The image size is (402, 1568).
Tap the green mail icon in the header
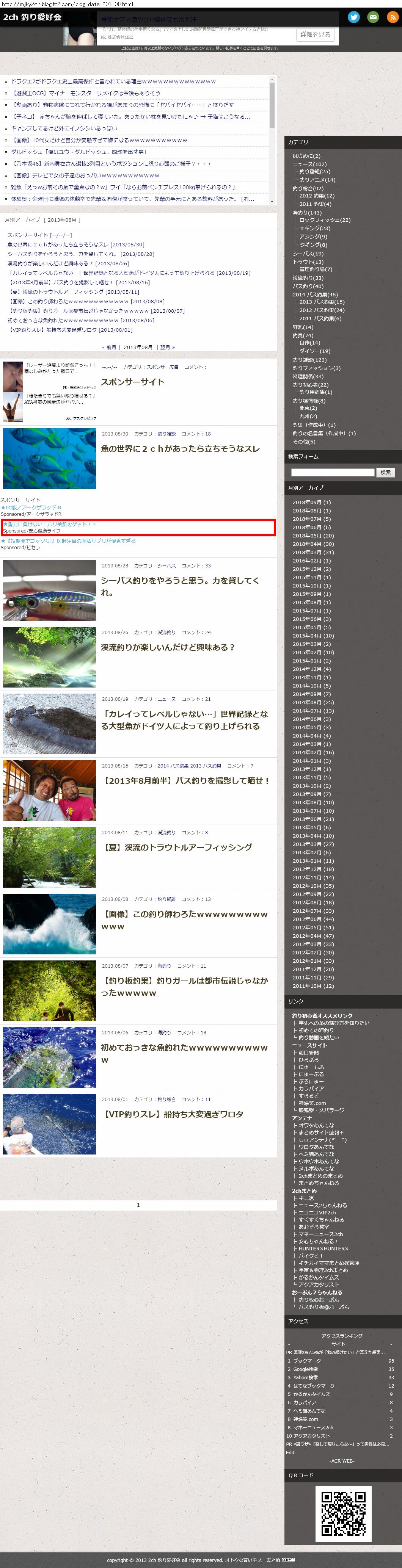click(x=373, y=17)
